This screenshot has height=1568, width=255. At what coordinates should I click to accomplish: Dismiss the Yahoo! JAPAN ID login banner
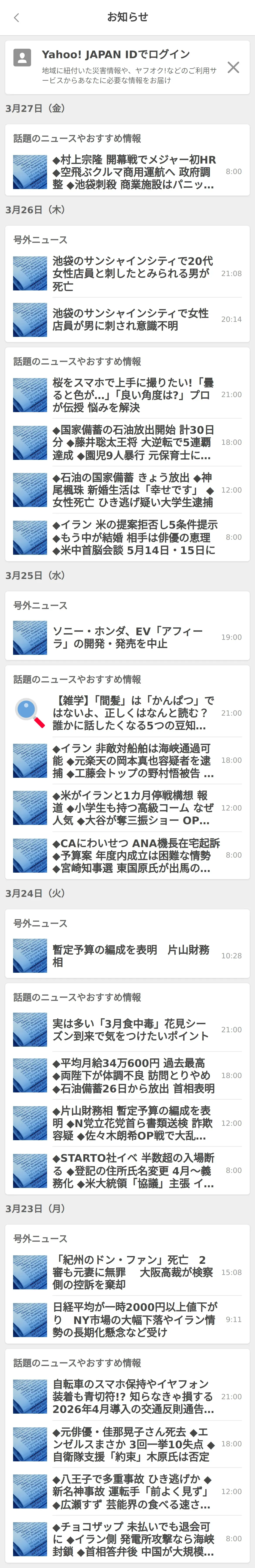click(x=233, y=67)
